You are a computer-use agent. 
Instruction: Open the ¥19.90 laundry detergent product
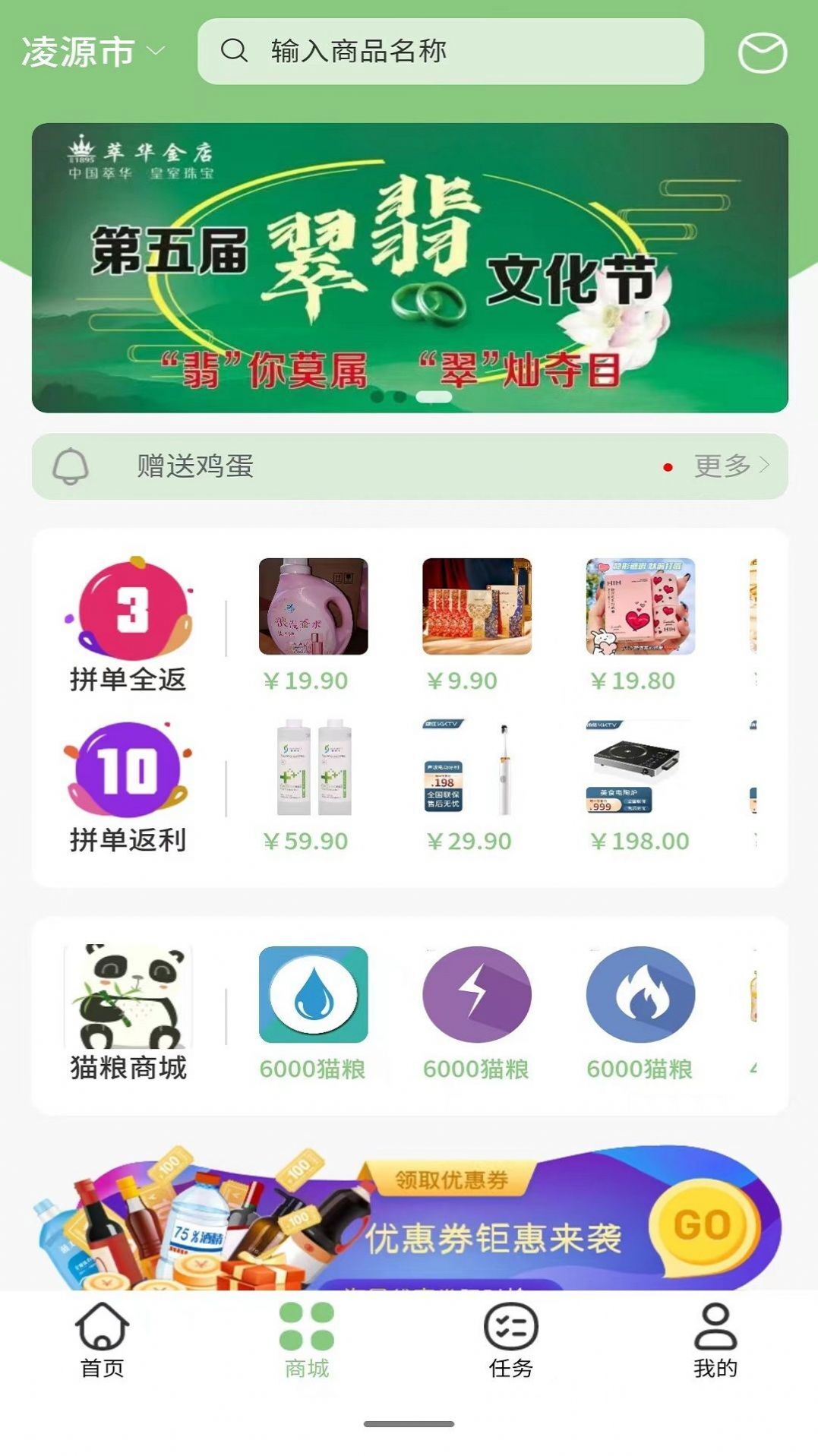pyautogui.click(x=313, y=605)
